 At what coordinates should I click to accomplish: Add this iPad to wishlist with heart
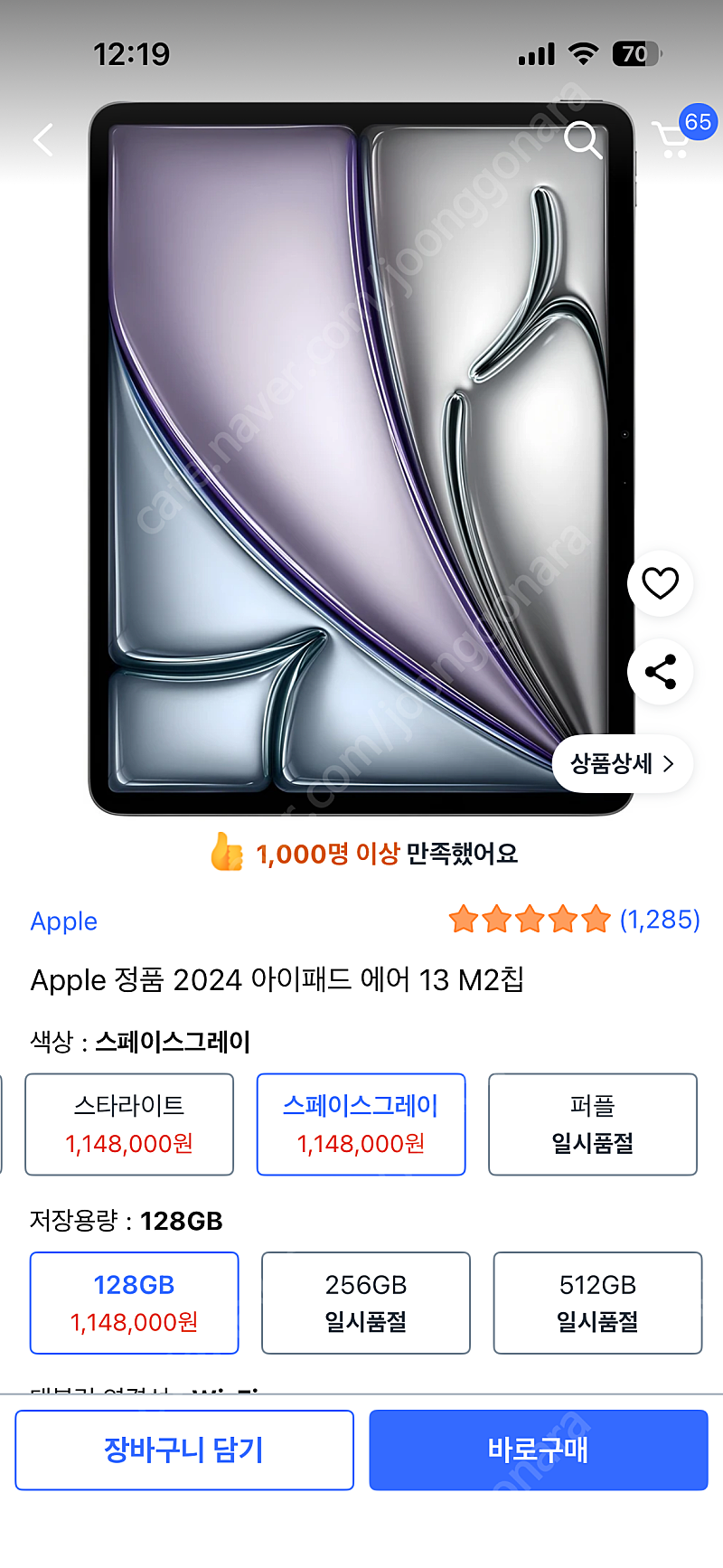click(660, 583)
